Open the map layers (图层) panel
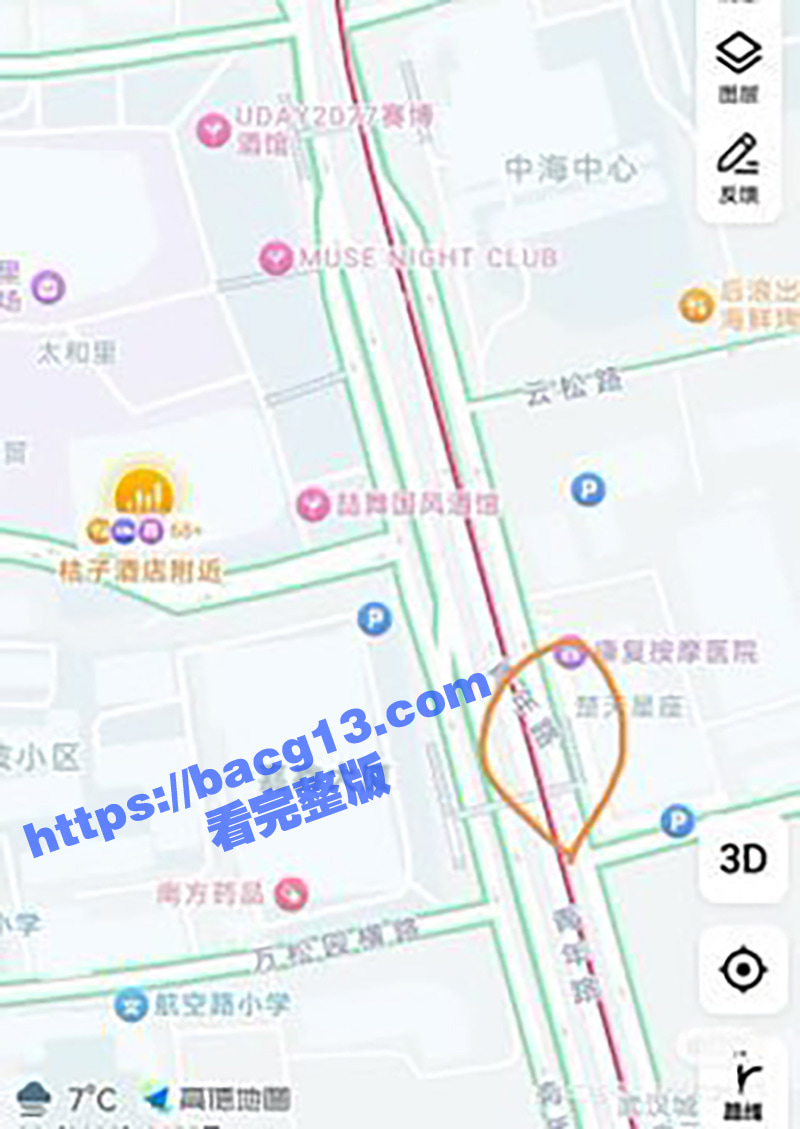The height and width of the screenshot is (1129, 800). pyautogui.click(x=739, y=66)
